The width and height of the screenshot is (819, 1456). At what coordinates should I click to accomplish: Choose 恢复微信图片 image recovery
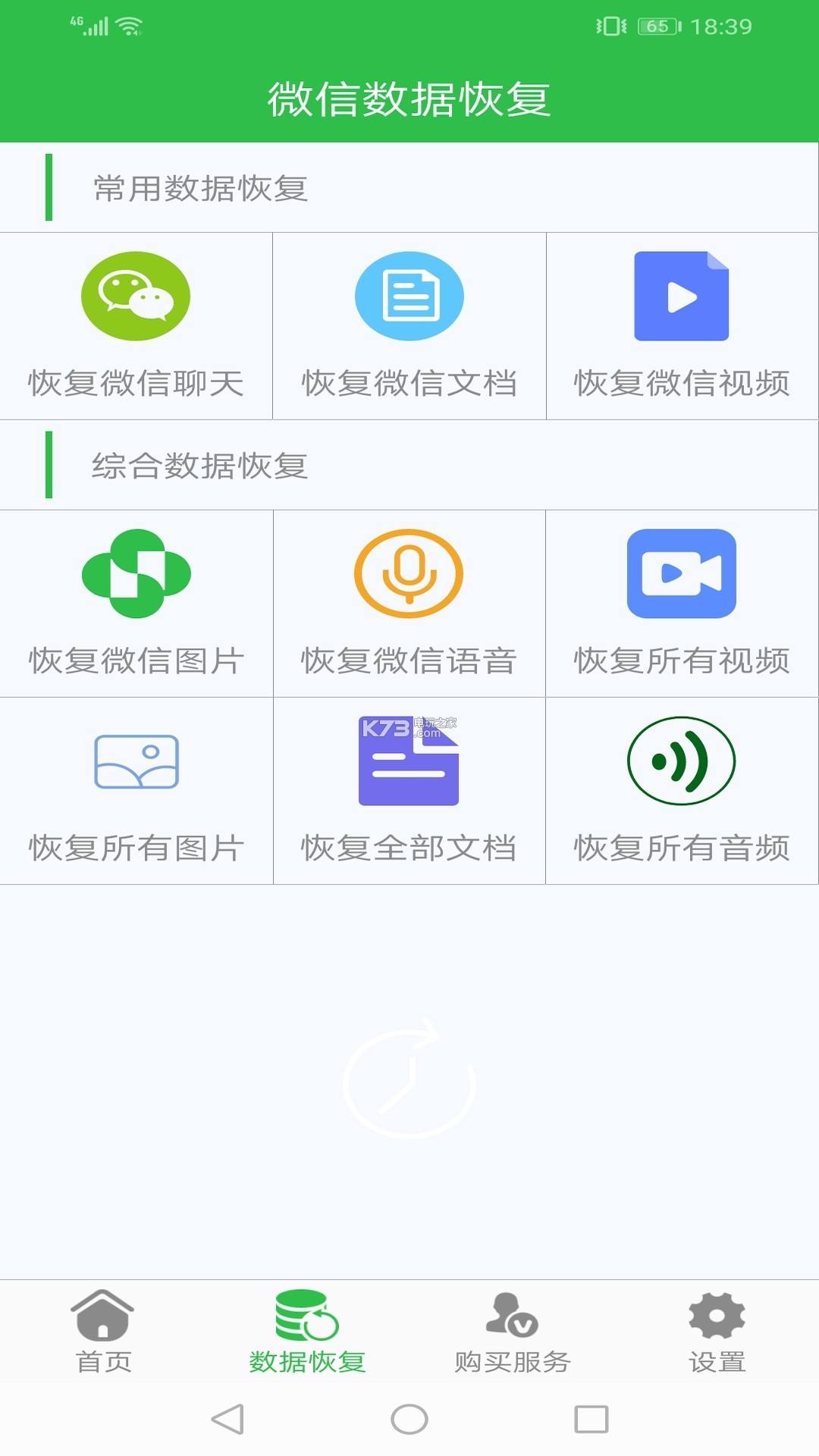(x=136, y=604)
